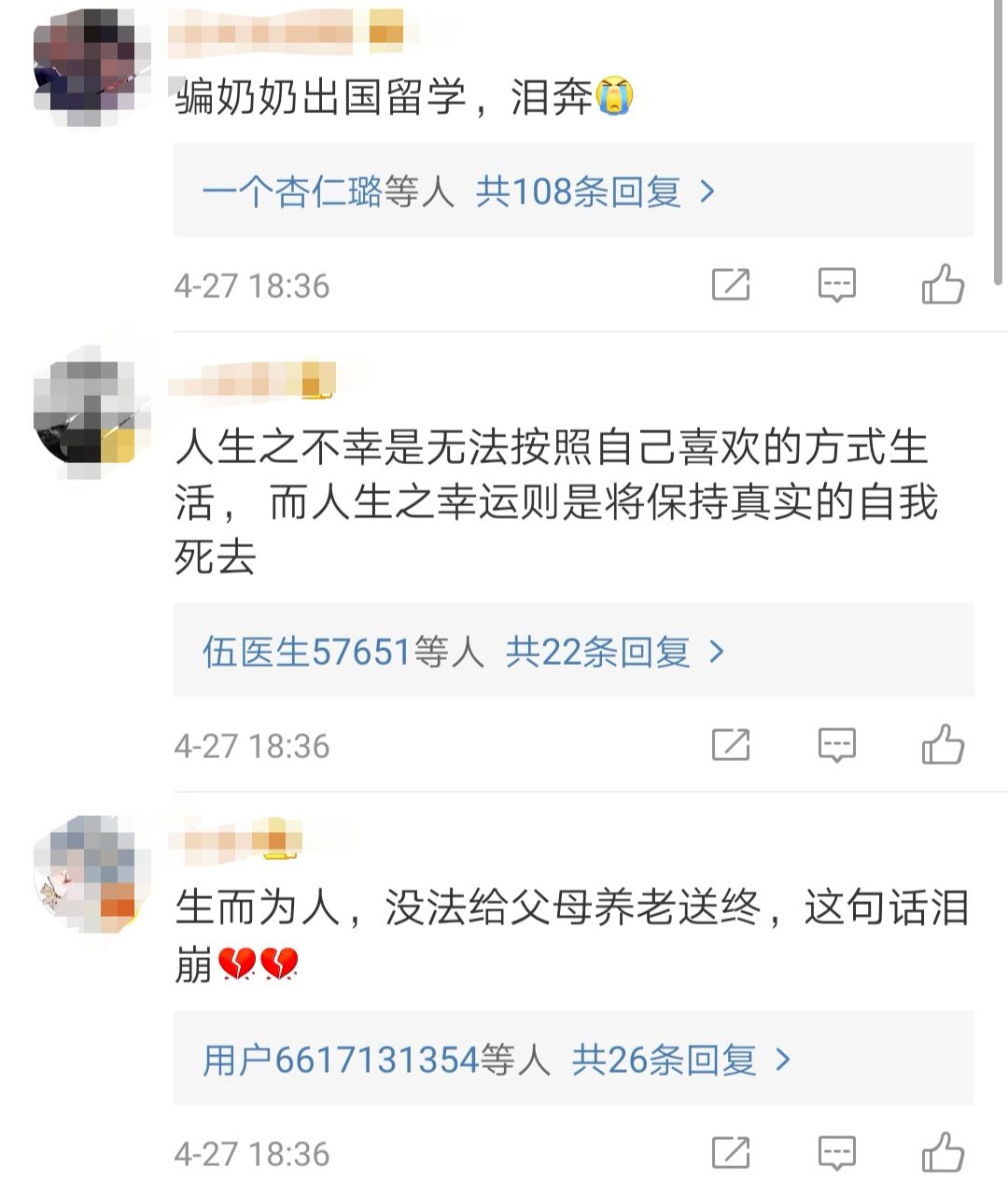Reply to the 骗奶奶出国留学 comment
The width and height of the screenshot is (1008, 1195).
(x=836, y=284)
